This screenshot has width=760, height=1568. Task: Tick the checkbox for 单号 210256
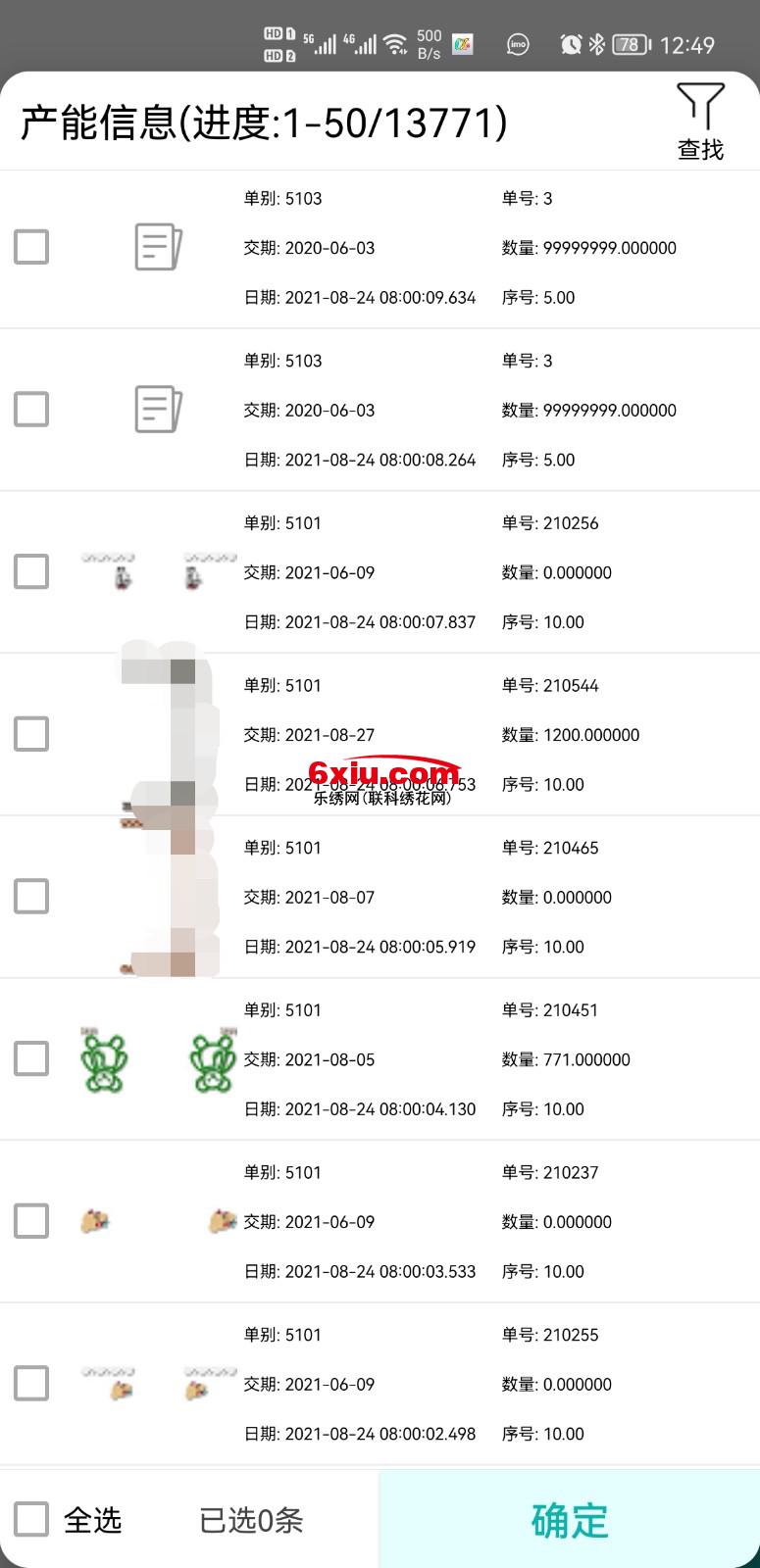coord(31,571)
